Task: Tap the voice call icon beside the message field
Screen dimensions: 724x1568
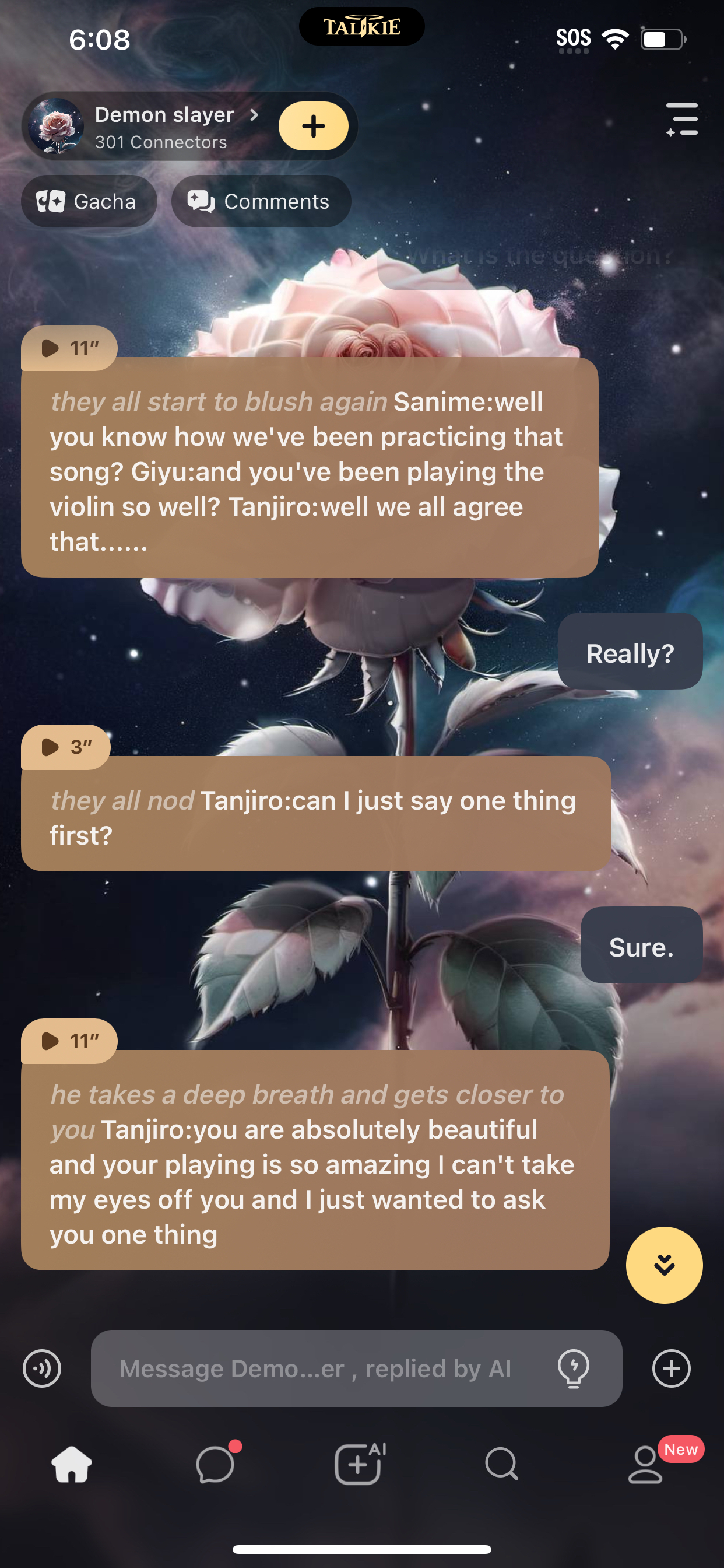Action: pyautogui.click(x=42, y=1368)
